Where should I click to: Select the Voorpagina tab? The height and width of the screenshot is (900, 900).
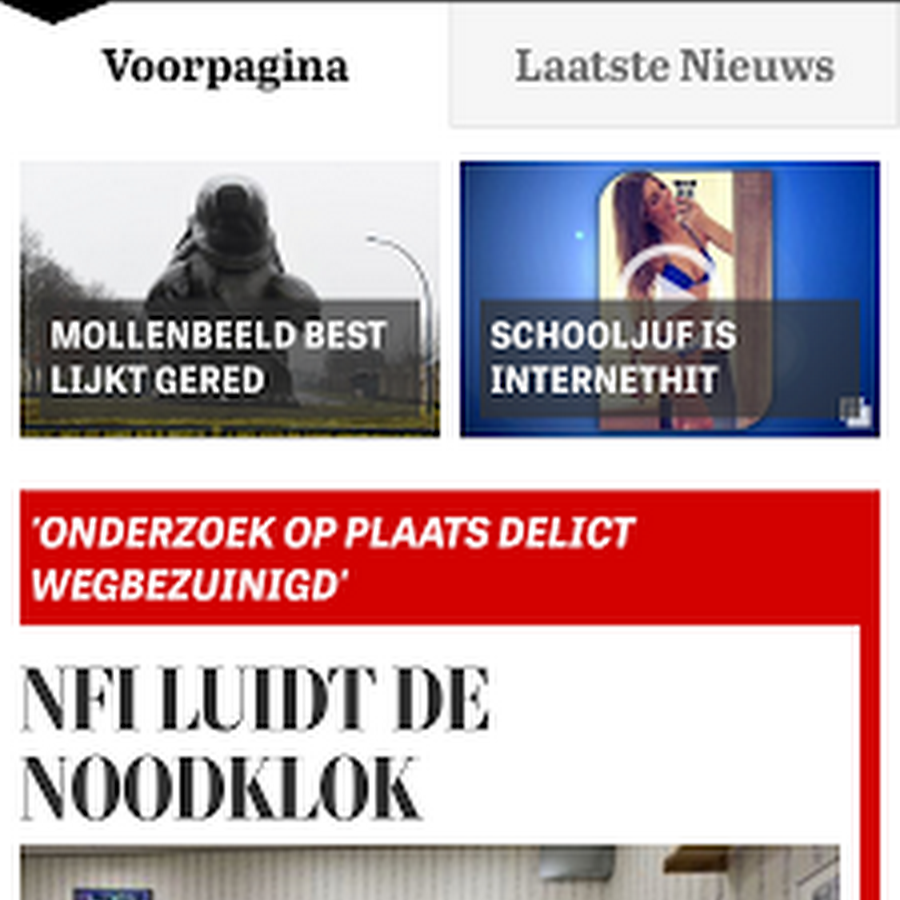click(225, 66)
